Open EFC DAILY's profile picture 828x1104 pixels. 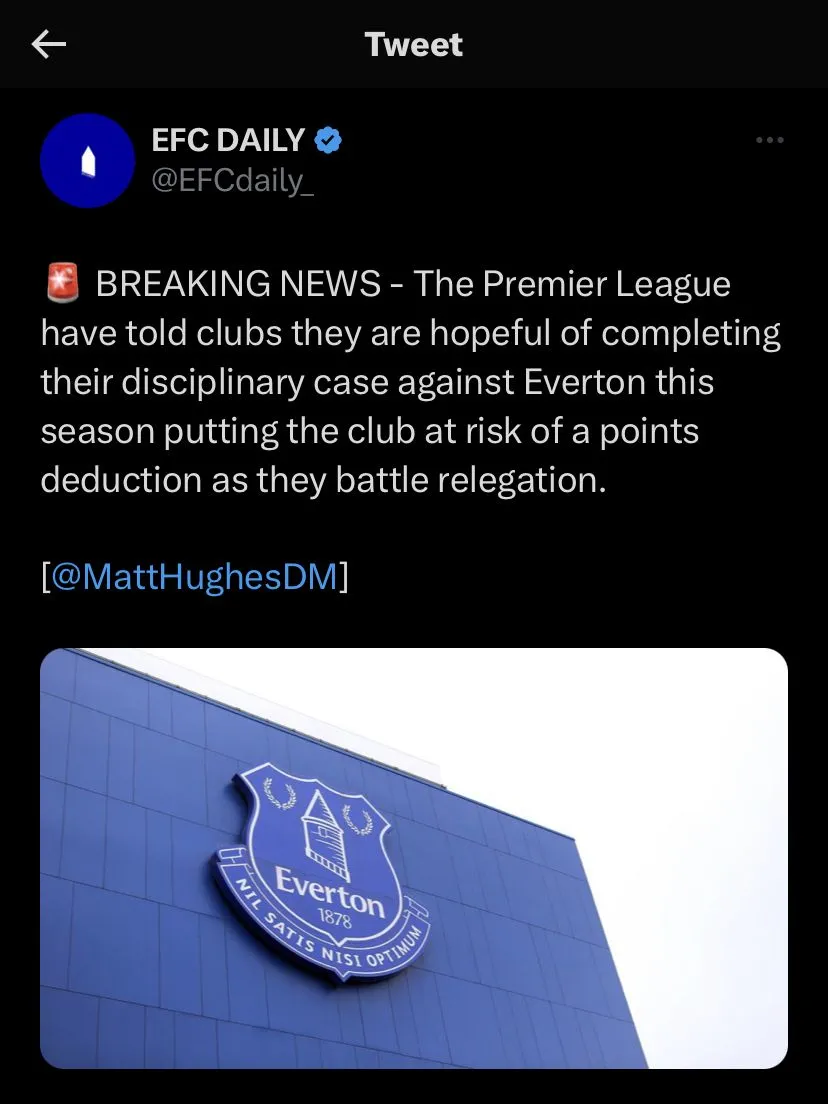87,161
